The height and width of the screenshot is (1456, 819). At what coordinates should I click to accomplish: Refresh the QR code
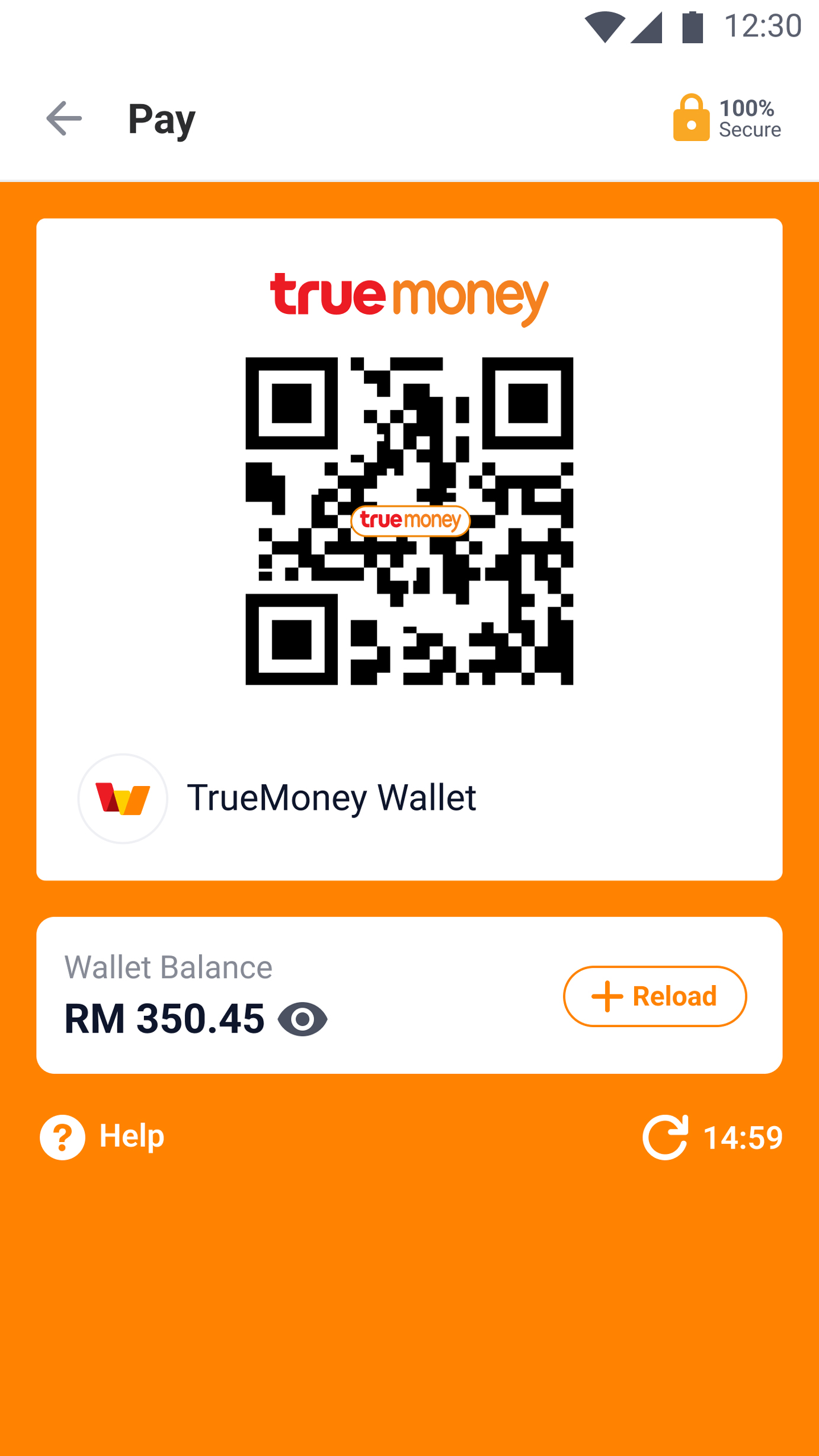point(666,1137)
